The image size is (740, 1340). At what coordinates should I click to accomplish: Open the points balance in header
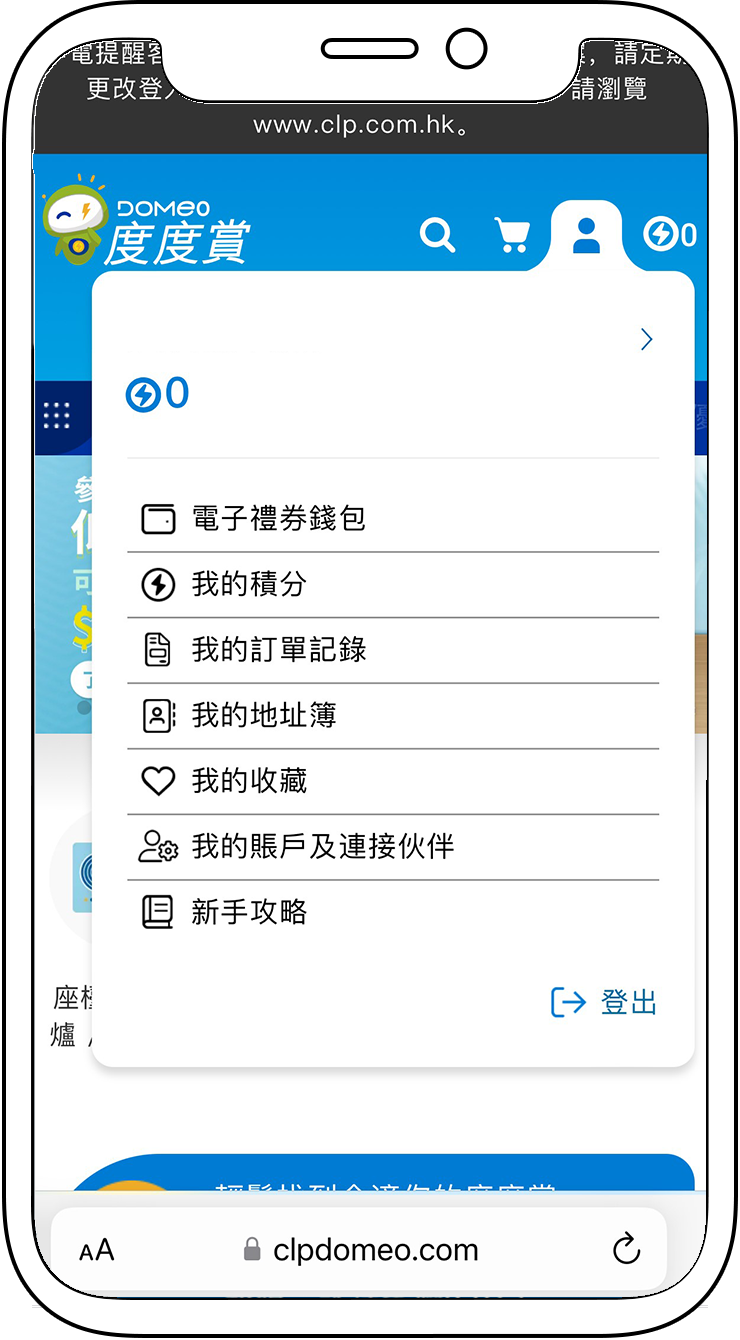(670, 235)
